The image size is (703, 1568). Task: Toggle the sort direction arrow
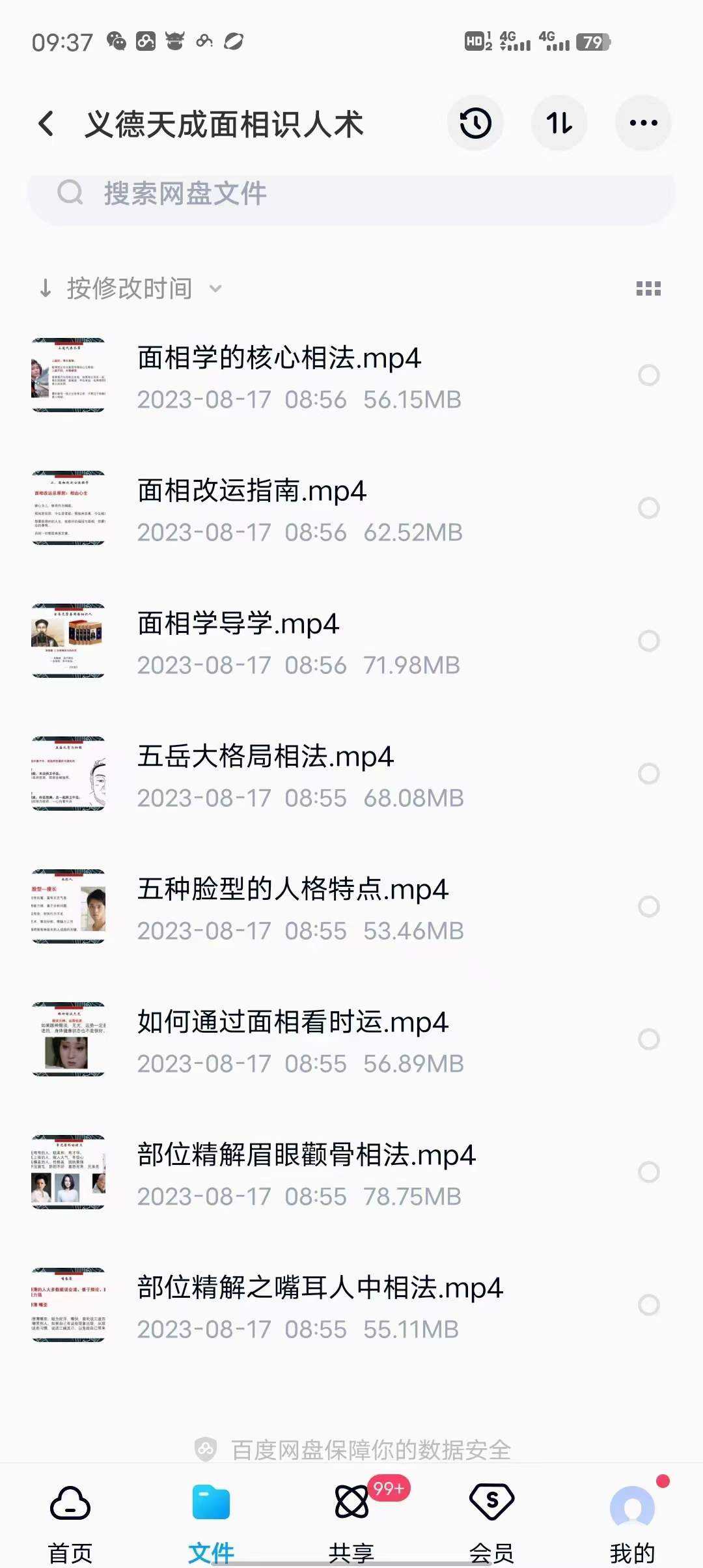click(x=44, y=288)
